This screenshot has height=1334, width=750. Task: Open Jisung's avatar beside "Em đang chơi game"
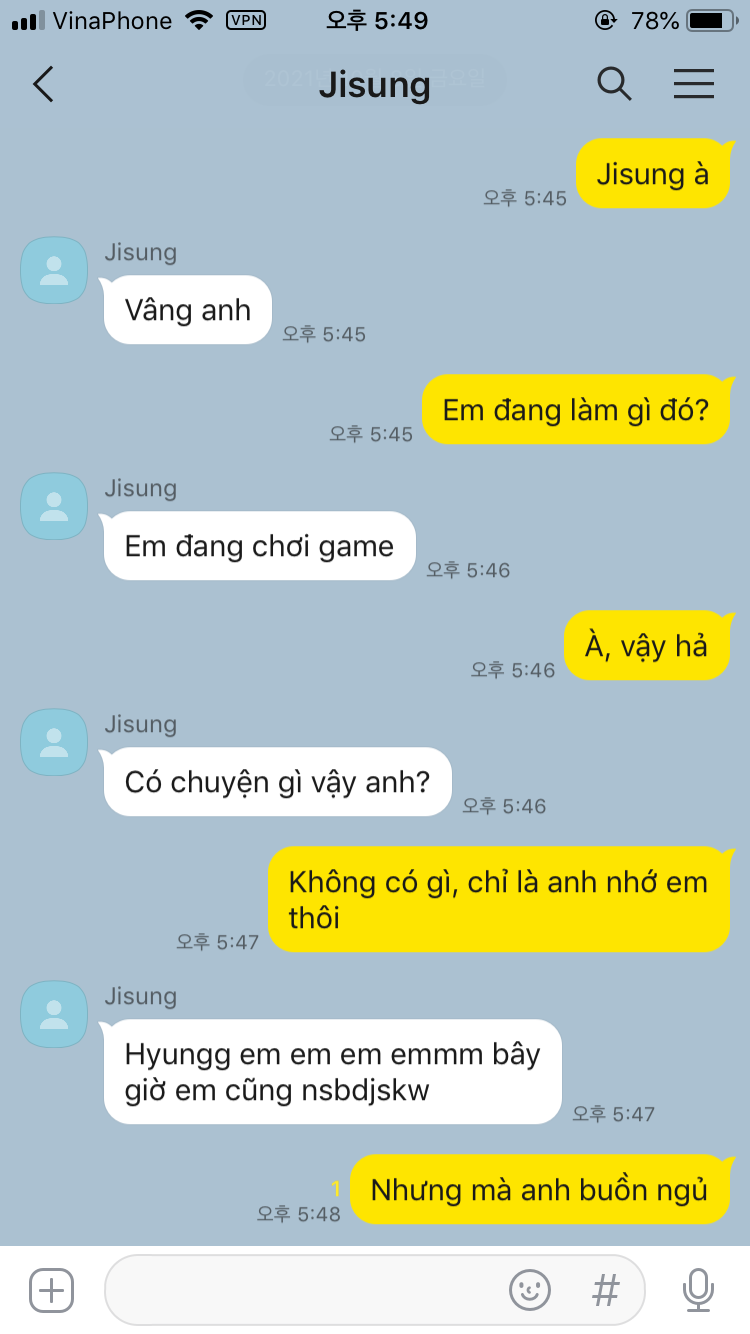54,506
